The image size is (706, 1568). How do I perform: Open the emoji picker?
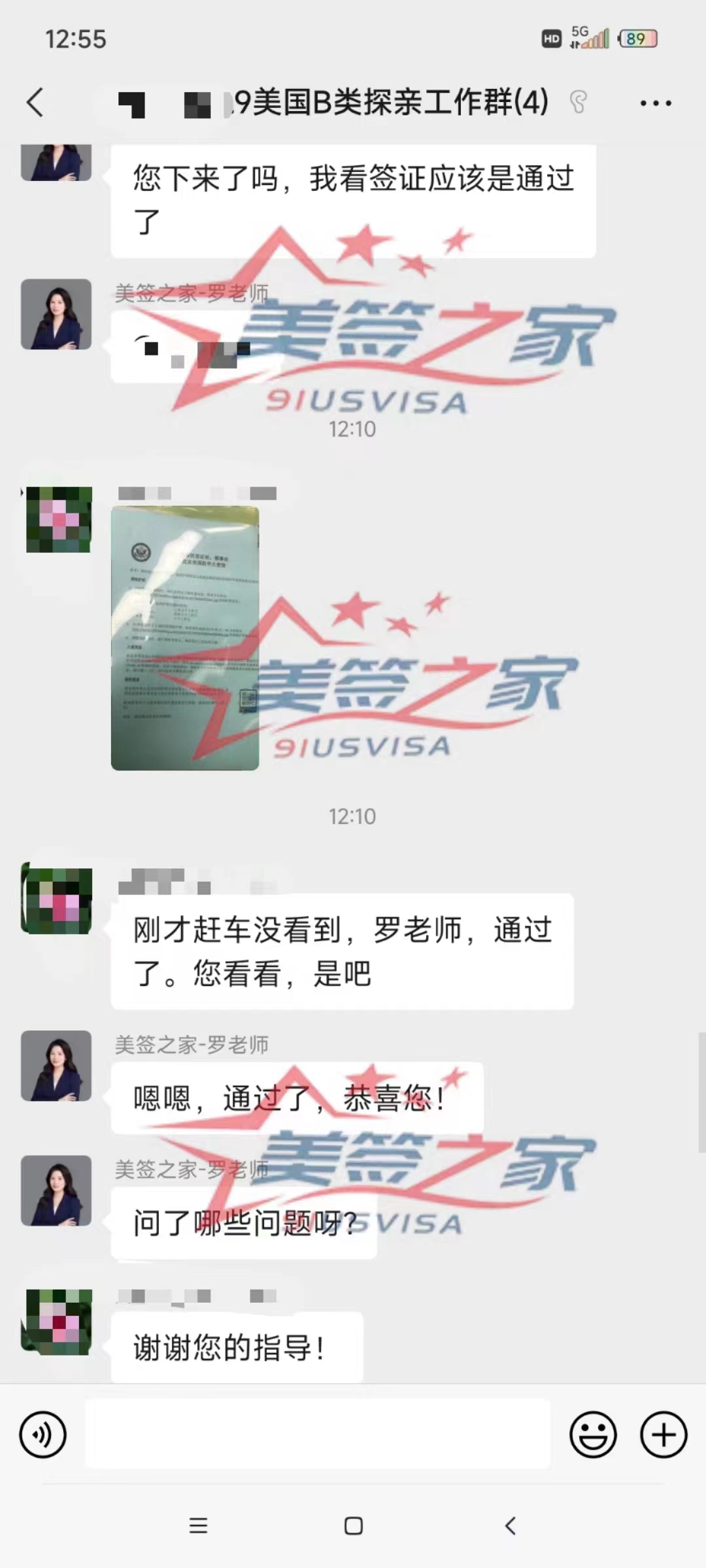[593, 1435]
